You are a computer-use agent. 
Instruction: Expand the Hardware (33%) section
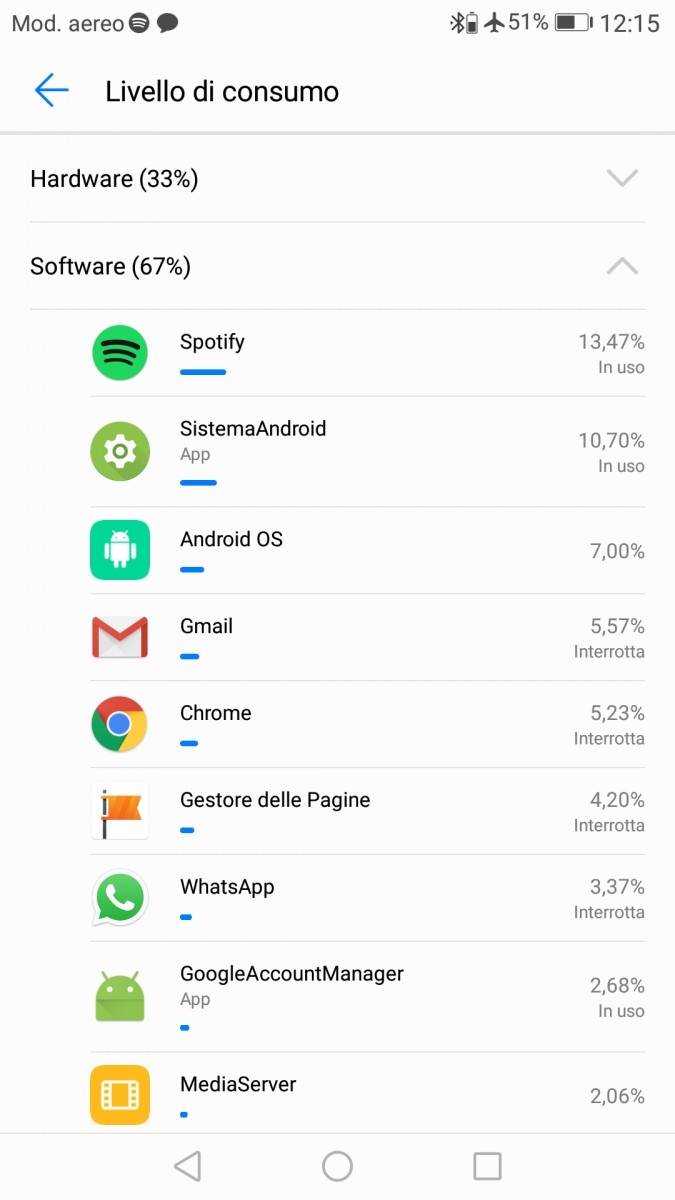[x=337, y=179]
